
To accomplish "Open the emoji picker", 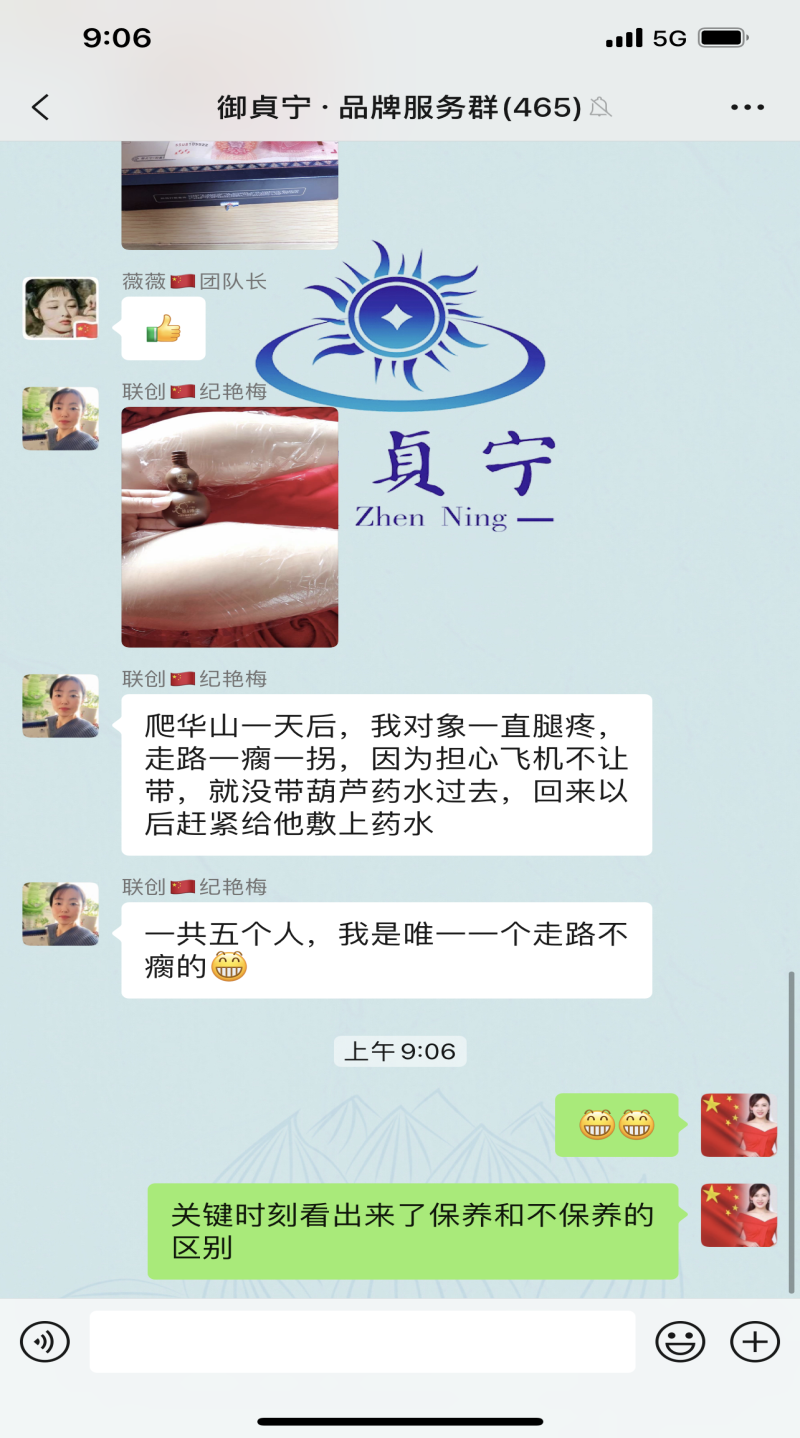I will (x=680, y=1341).
